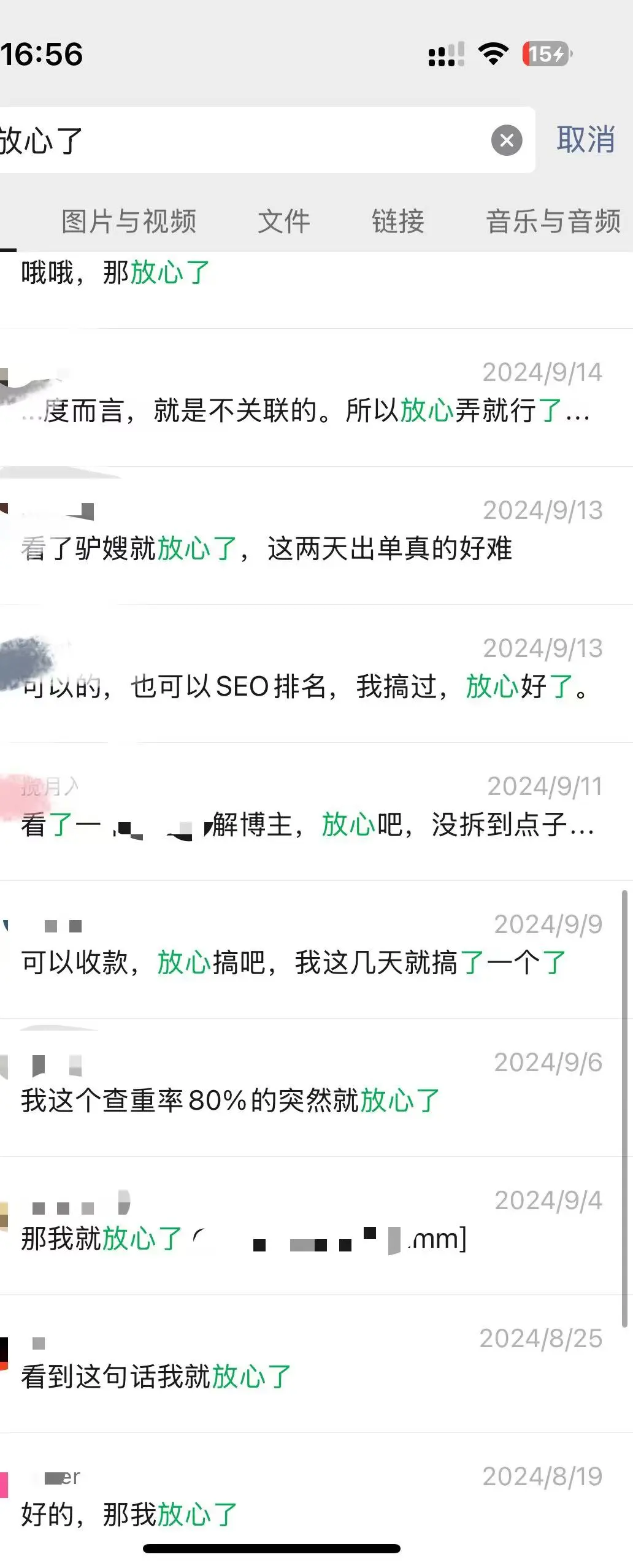Select the 链接 tab

point(398,221)
